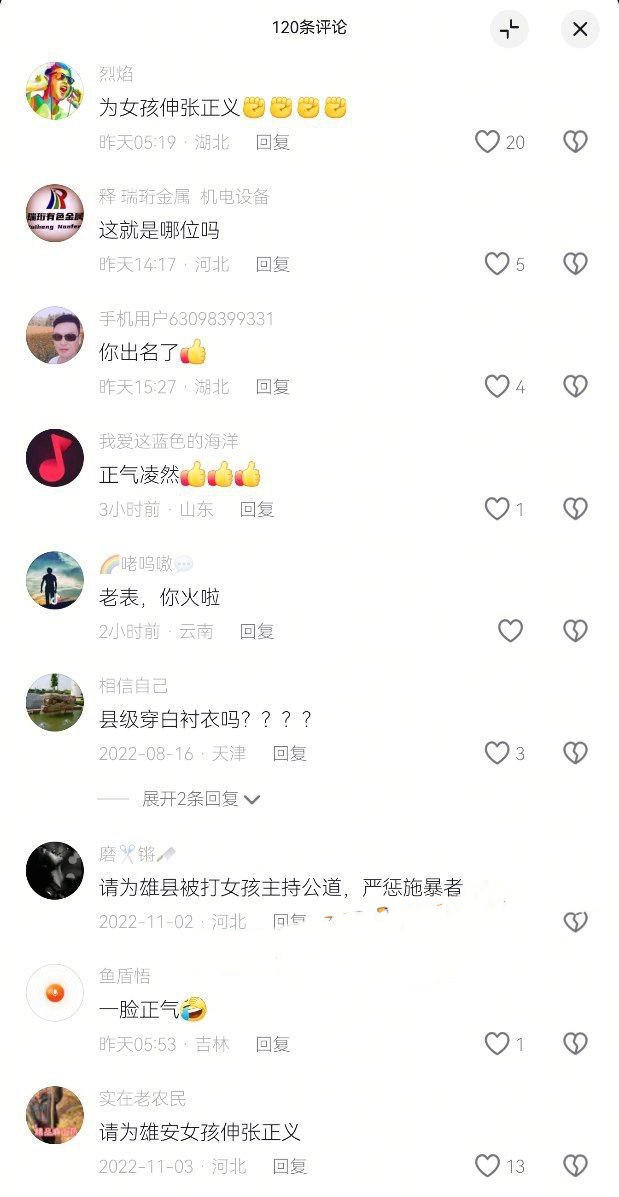
Task: Close the comments panel
Action: [x=580, y=29]
